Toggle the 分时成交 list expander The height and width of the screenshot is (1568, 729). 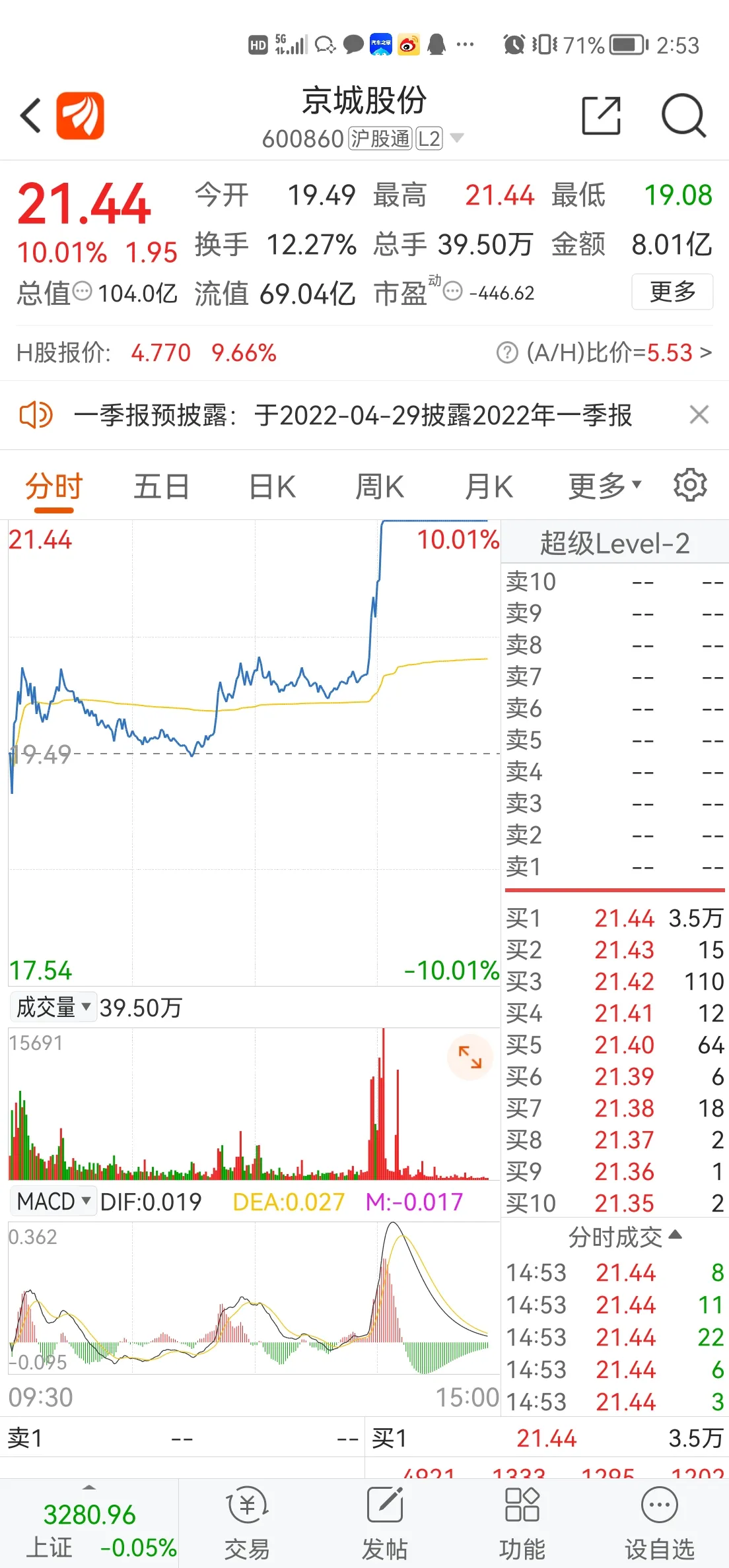[x=625, y=1237]
